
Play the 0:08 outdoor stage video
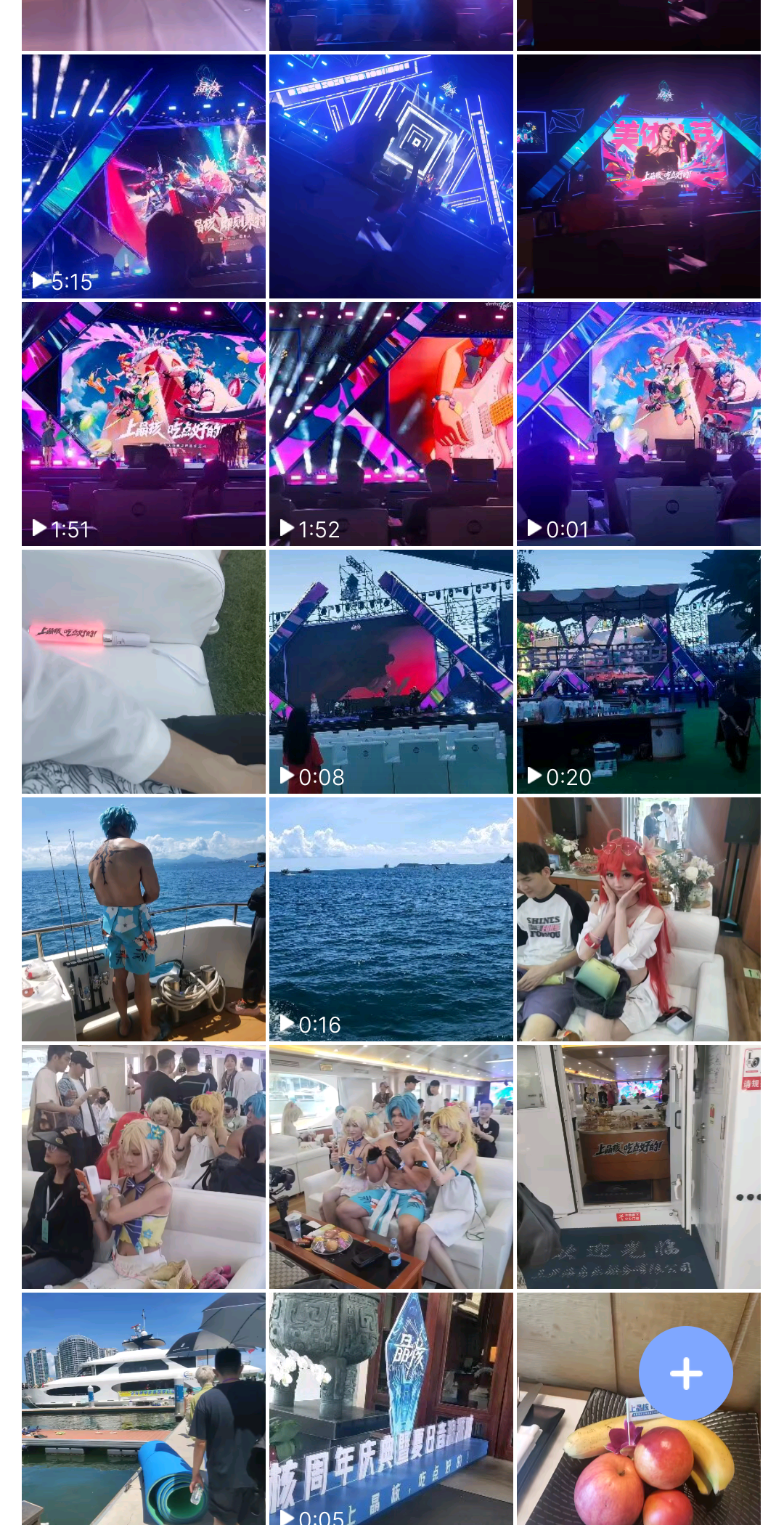(391, 672)
